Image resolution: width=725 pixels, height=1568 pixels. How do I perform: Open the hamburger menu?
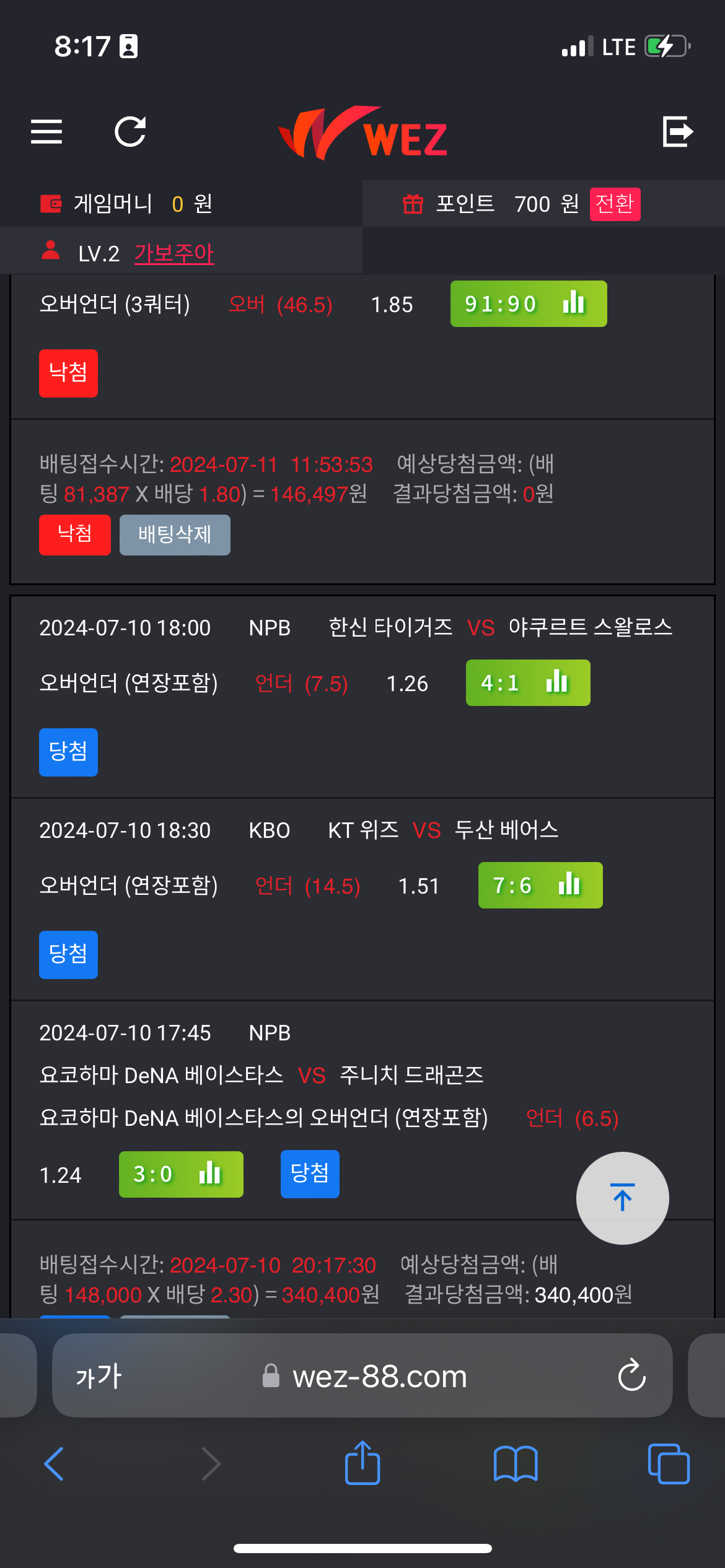46,131
